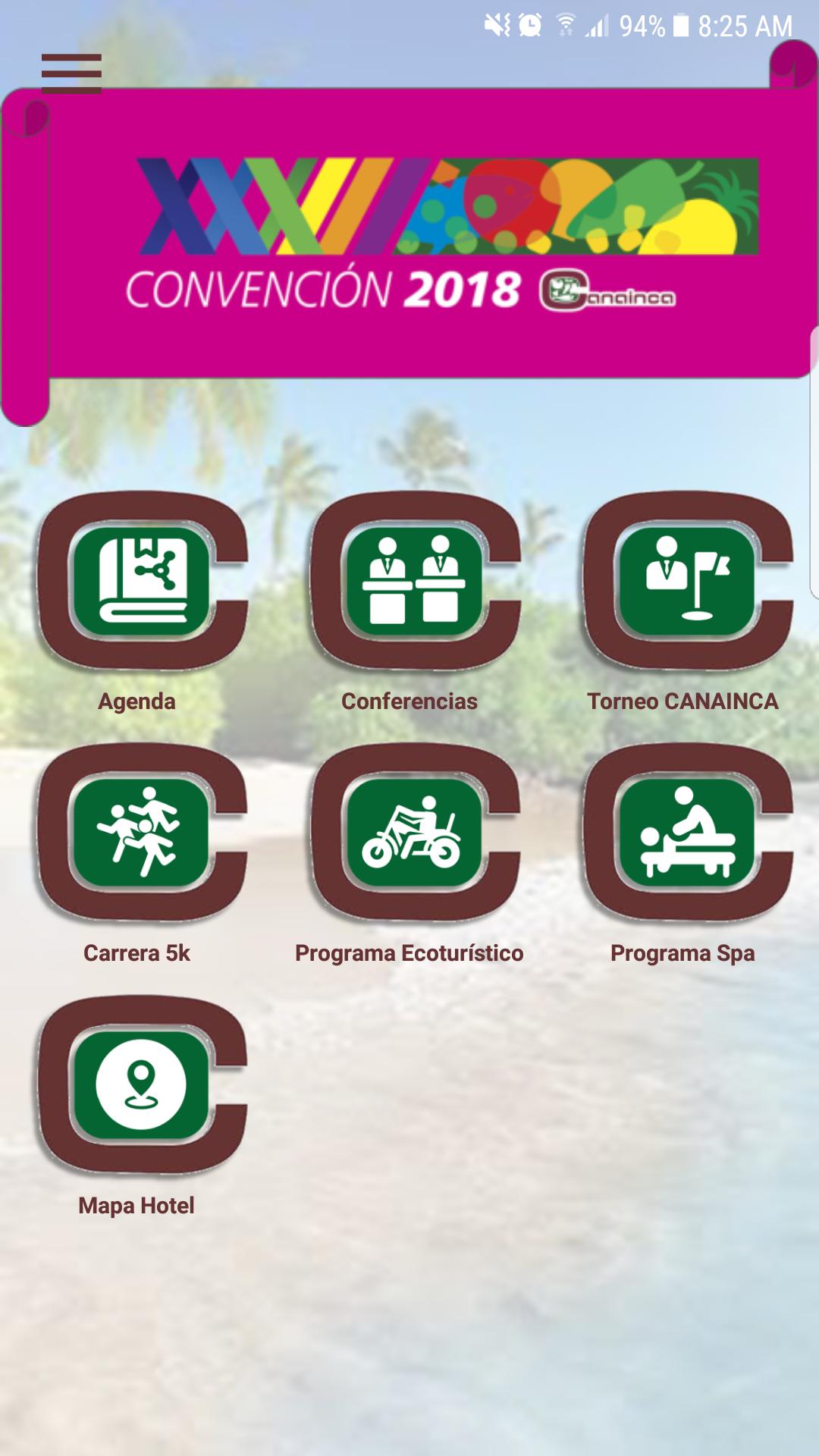Show the Mapa Hotel
The width and height of the screenshot is (819, 1456).
coord(141,1084)
